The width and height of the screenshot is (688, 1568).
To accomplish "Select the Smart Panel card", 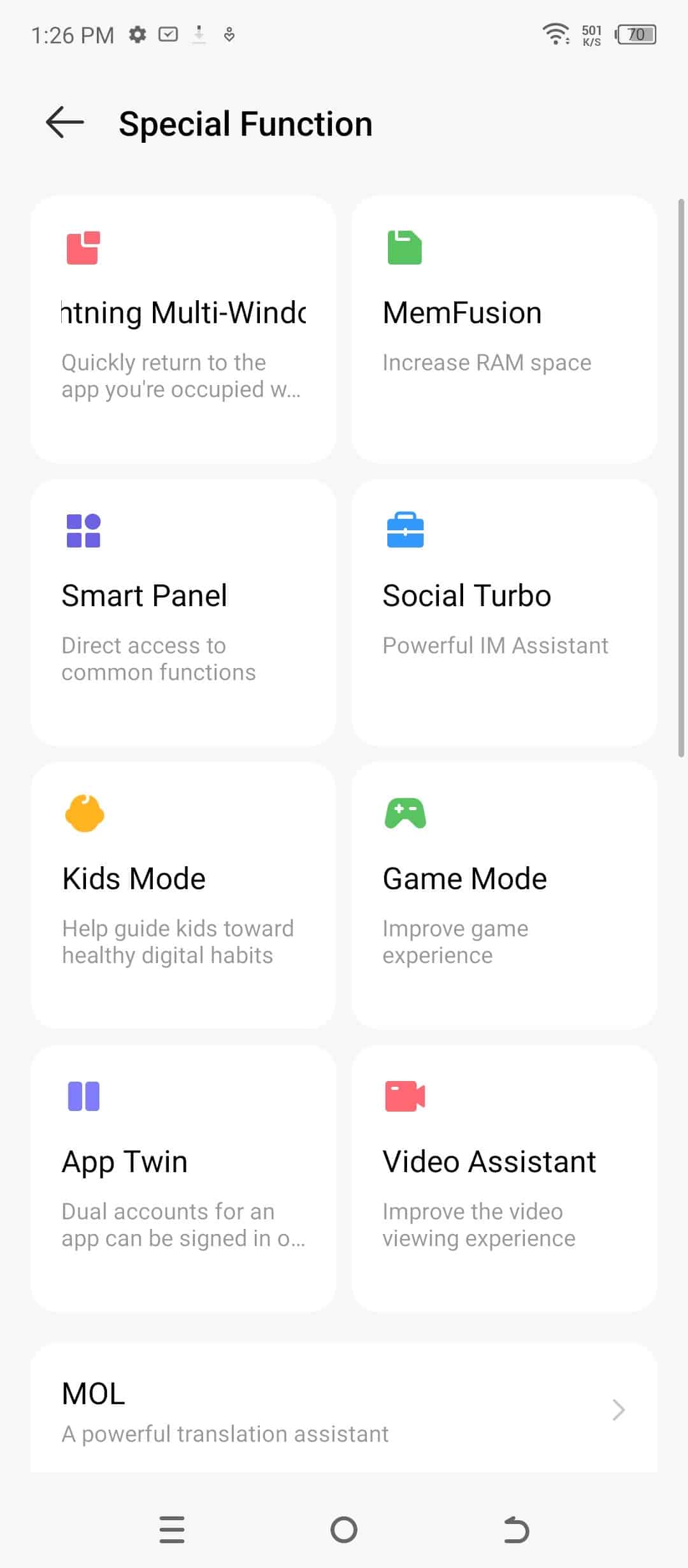I will tap(183, 613).
